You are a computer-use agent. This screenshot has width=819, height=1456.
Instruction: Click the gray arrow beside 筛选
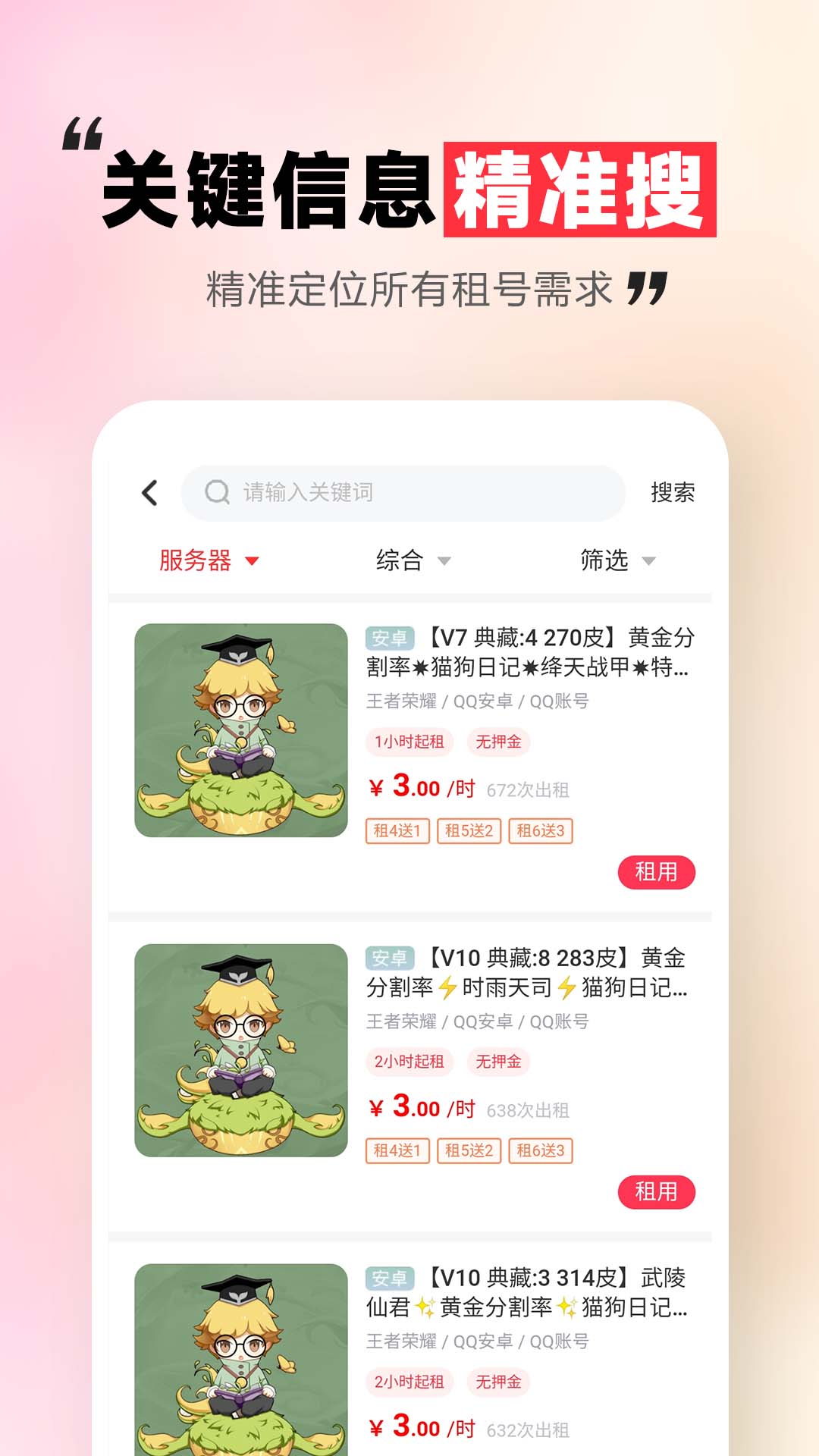click(648, 562)
